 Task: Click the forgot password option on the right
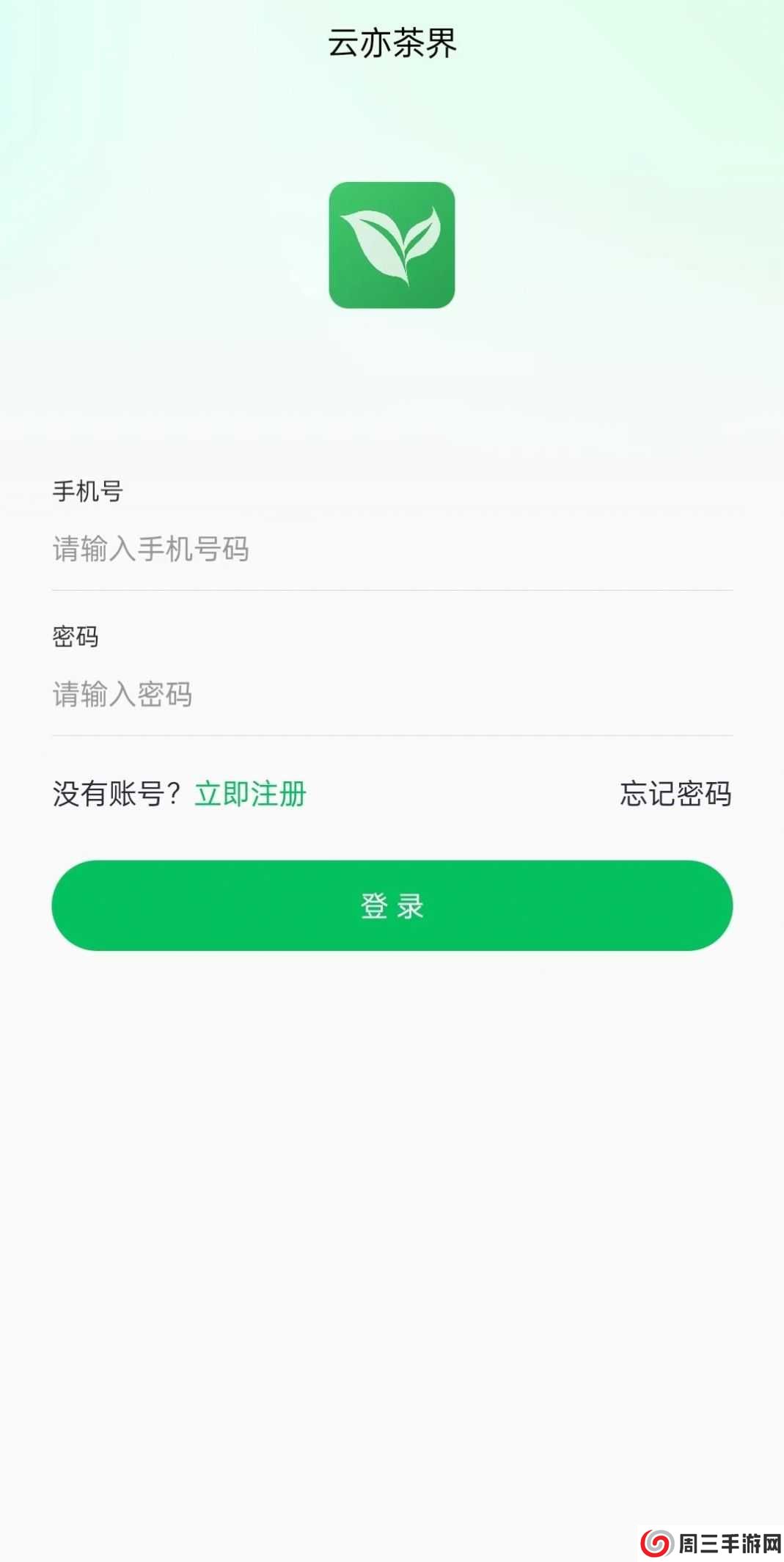675,794
